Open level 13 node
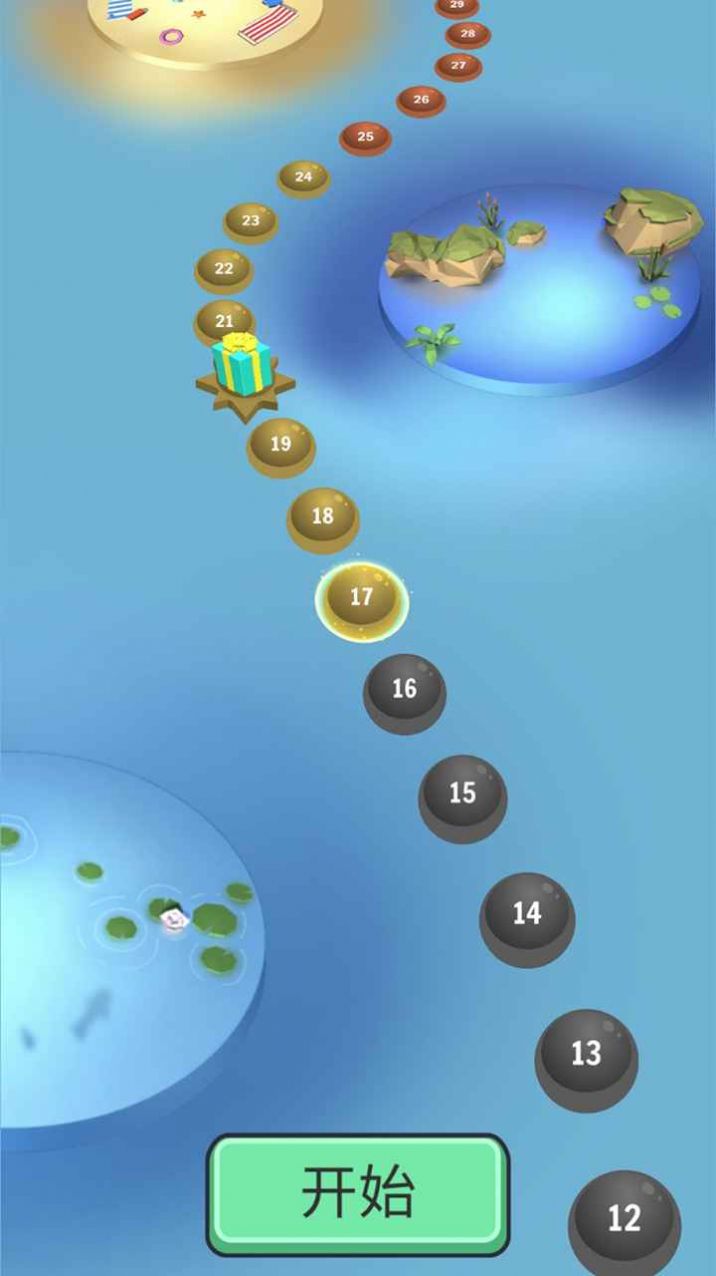This screenshot has width=716, height=1276. [586, 1054]
